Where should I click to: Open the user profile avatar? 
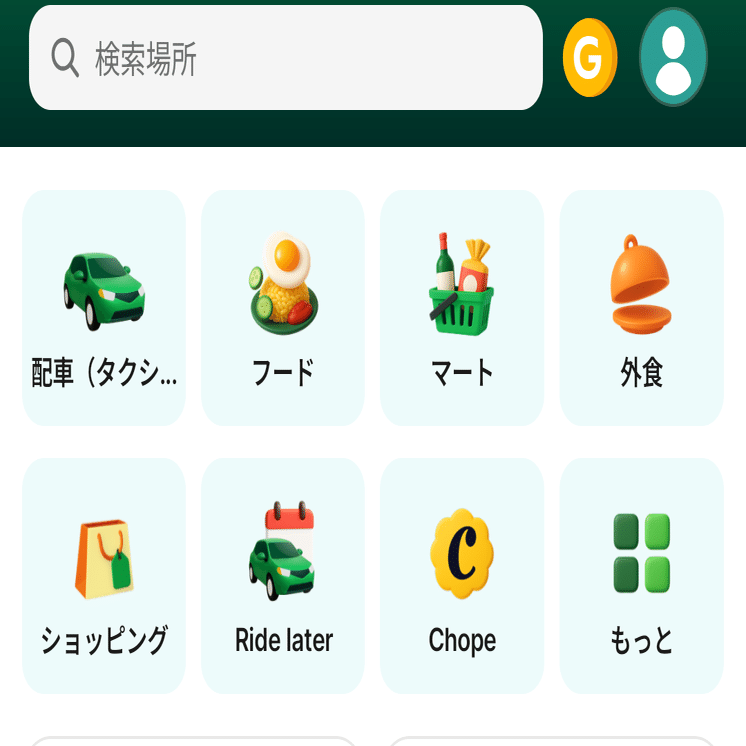point(673,58)
